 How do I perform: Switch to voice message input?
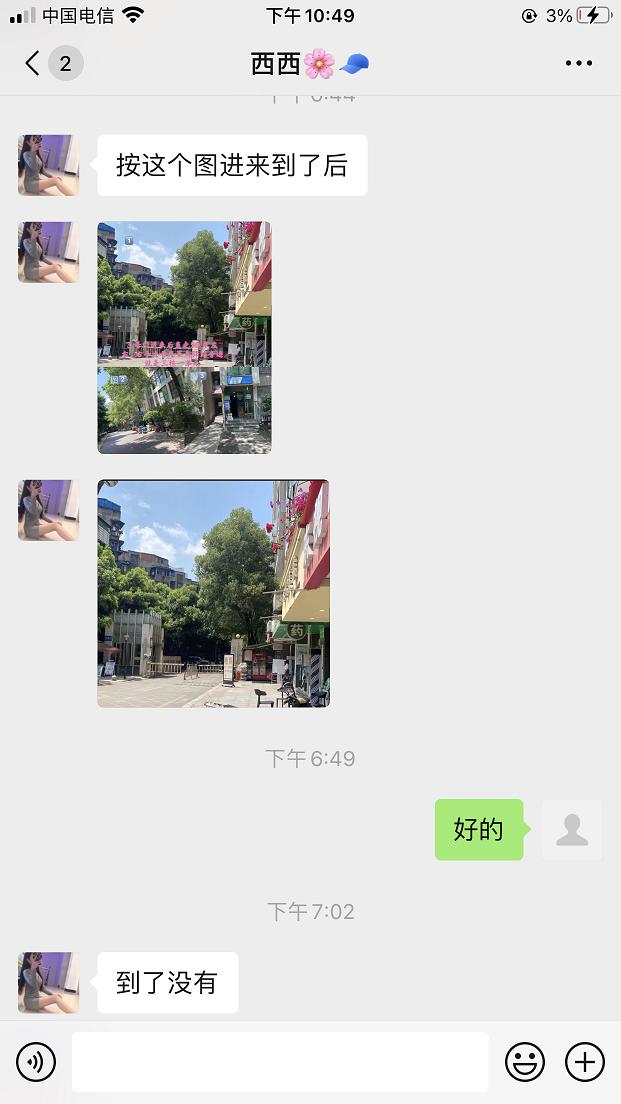point(36,1061)
